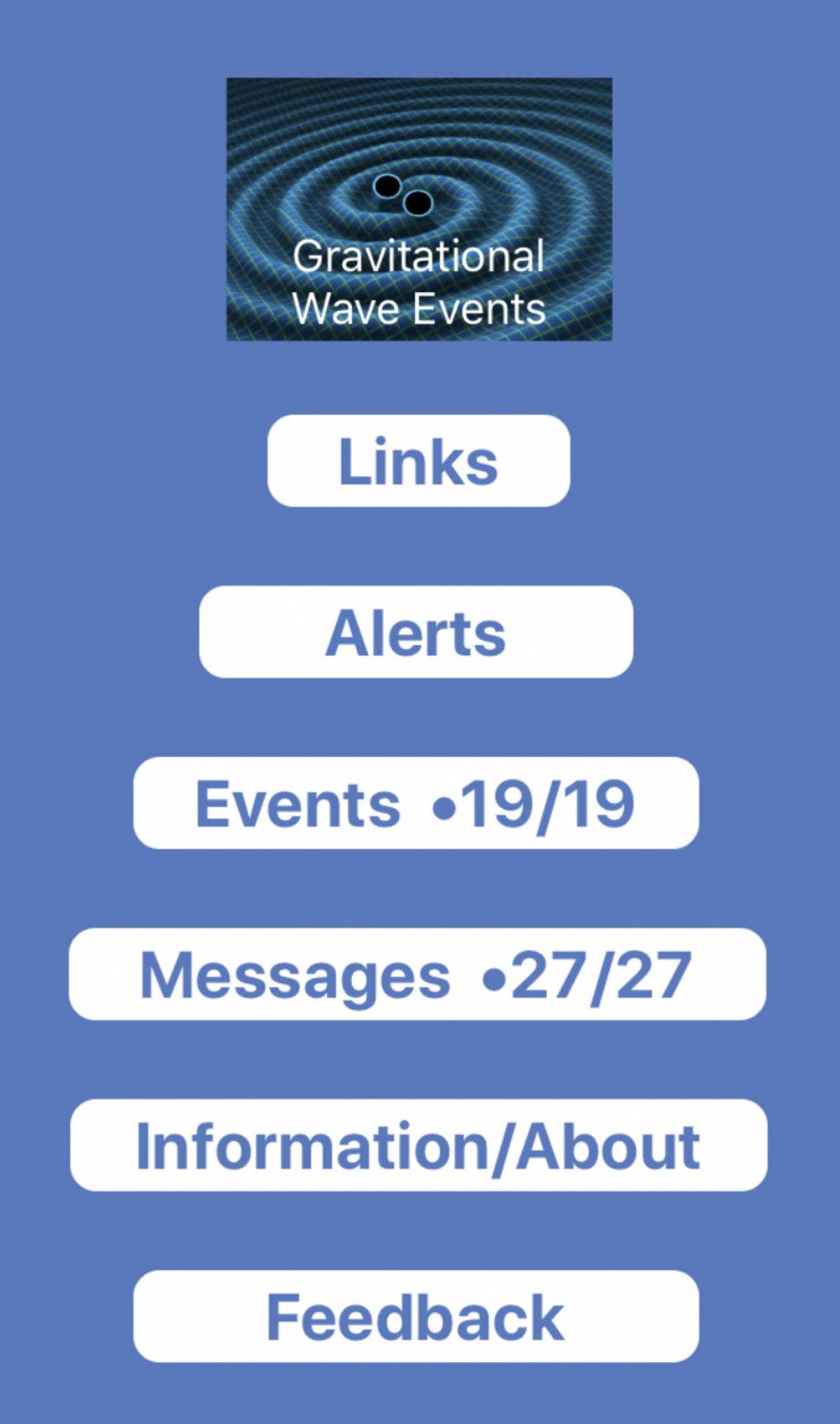The image size is (840, 1424).
Task: Open the Links button
Action: point(418,461)
